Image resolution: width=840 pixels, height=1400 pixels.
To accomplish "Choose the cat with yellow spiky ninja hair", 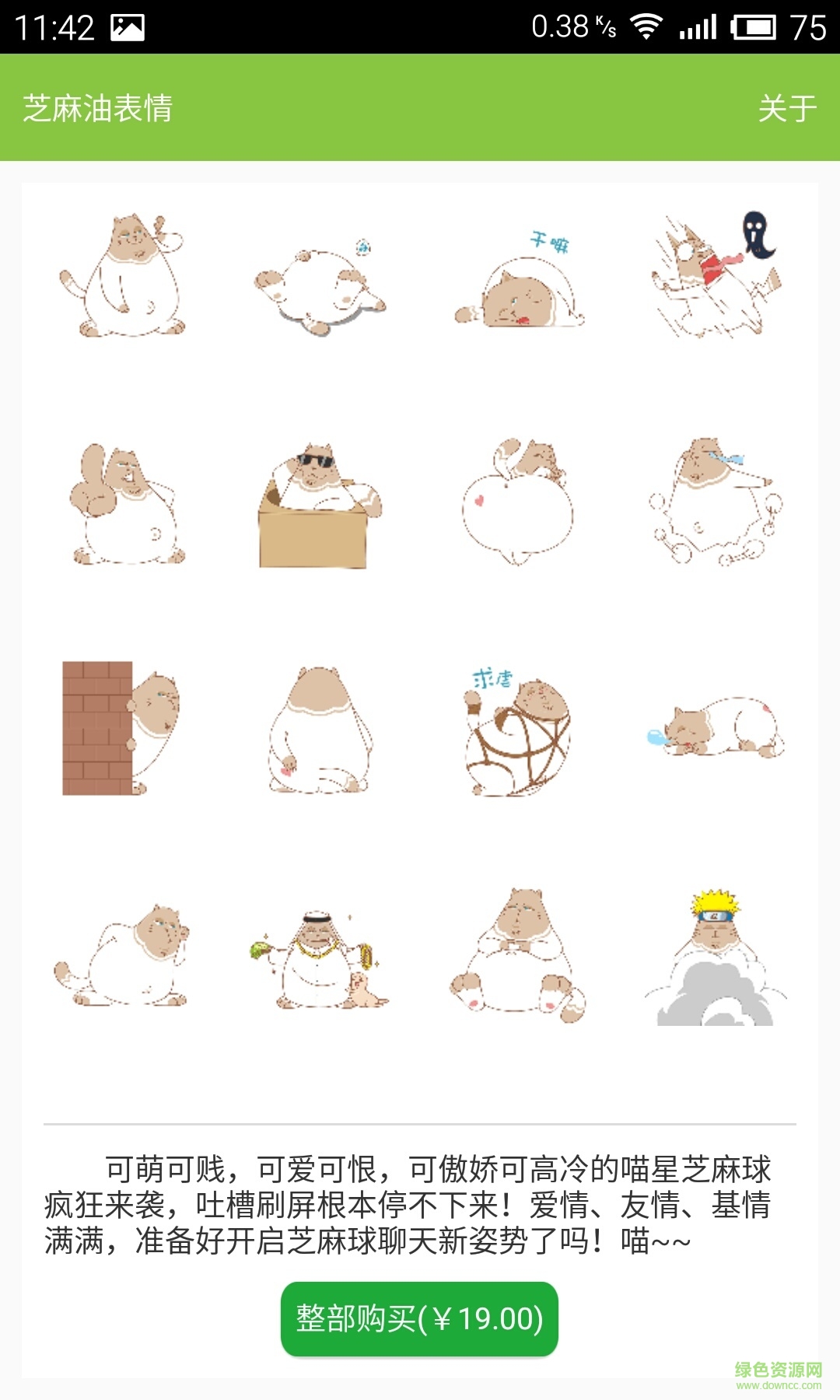I will [x=716, y=958].
